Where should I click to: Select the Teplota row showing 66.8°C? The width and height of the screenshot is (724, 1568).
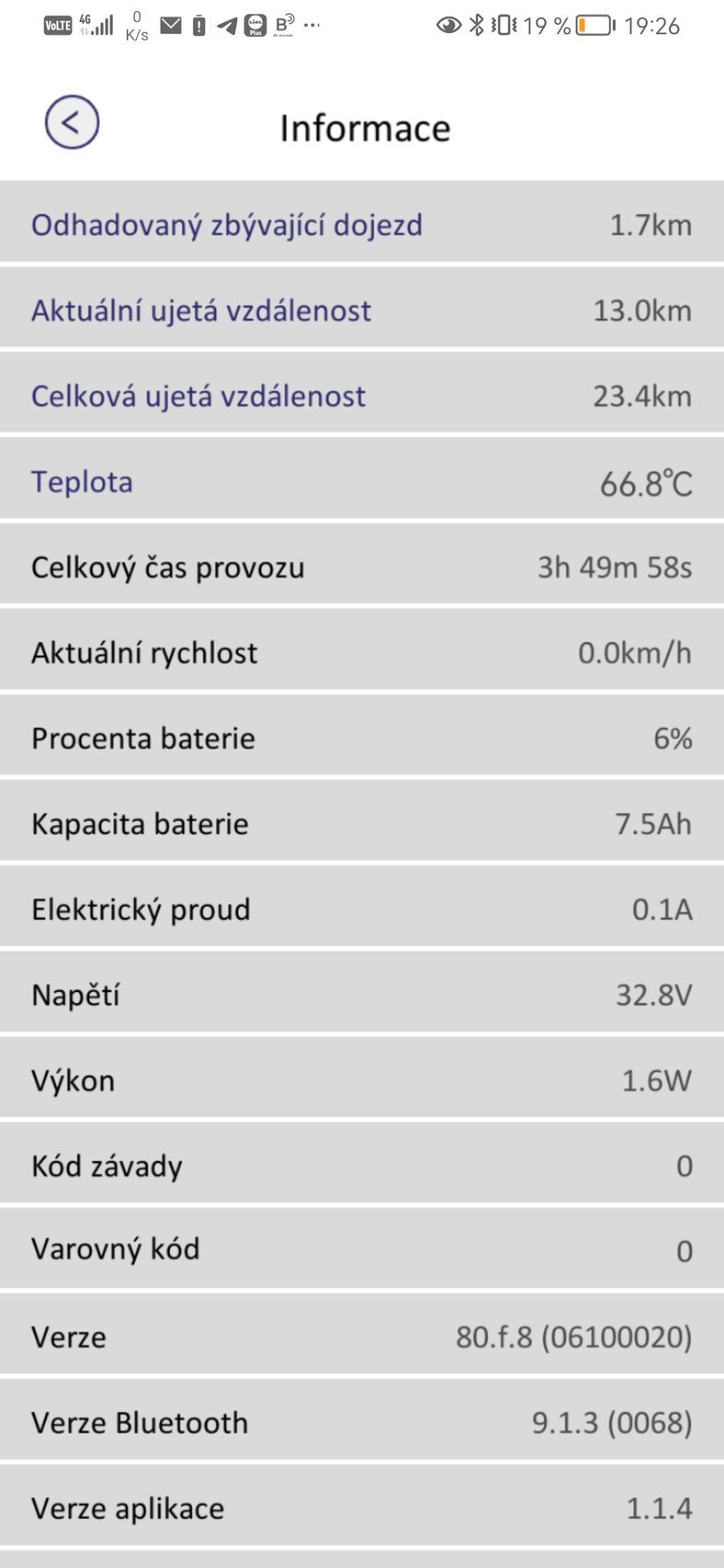pyautogui.click(x=362, y=480)
